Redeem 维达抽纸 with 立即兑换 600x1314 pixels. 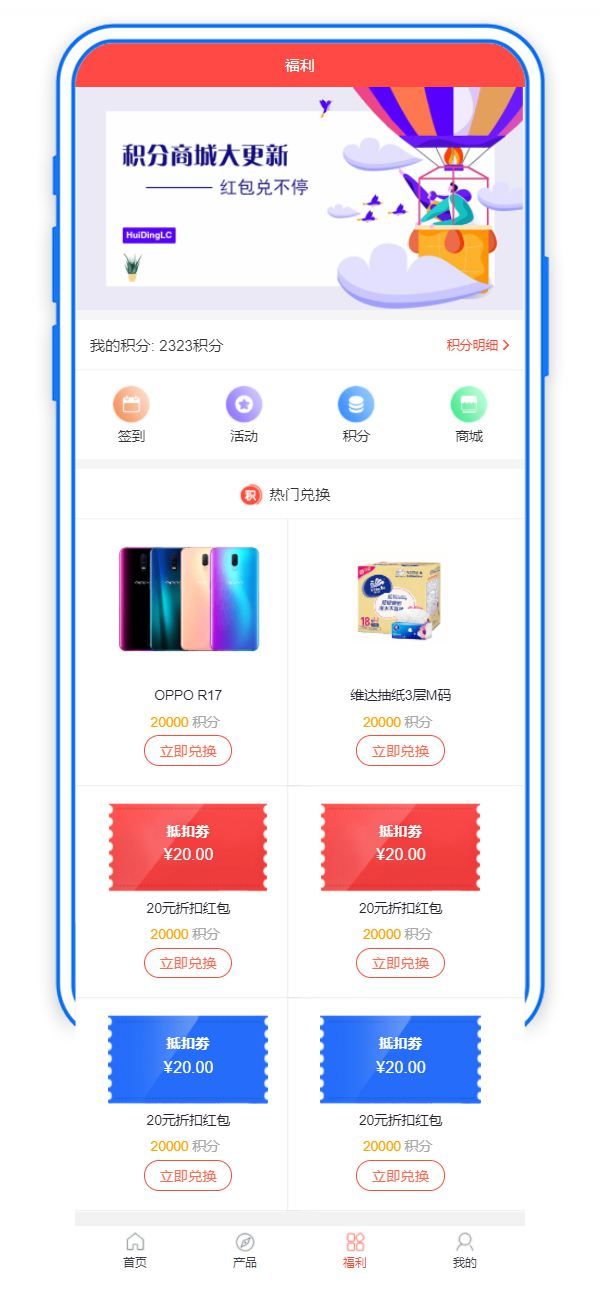pyautogui.click(x=400, y=751)
